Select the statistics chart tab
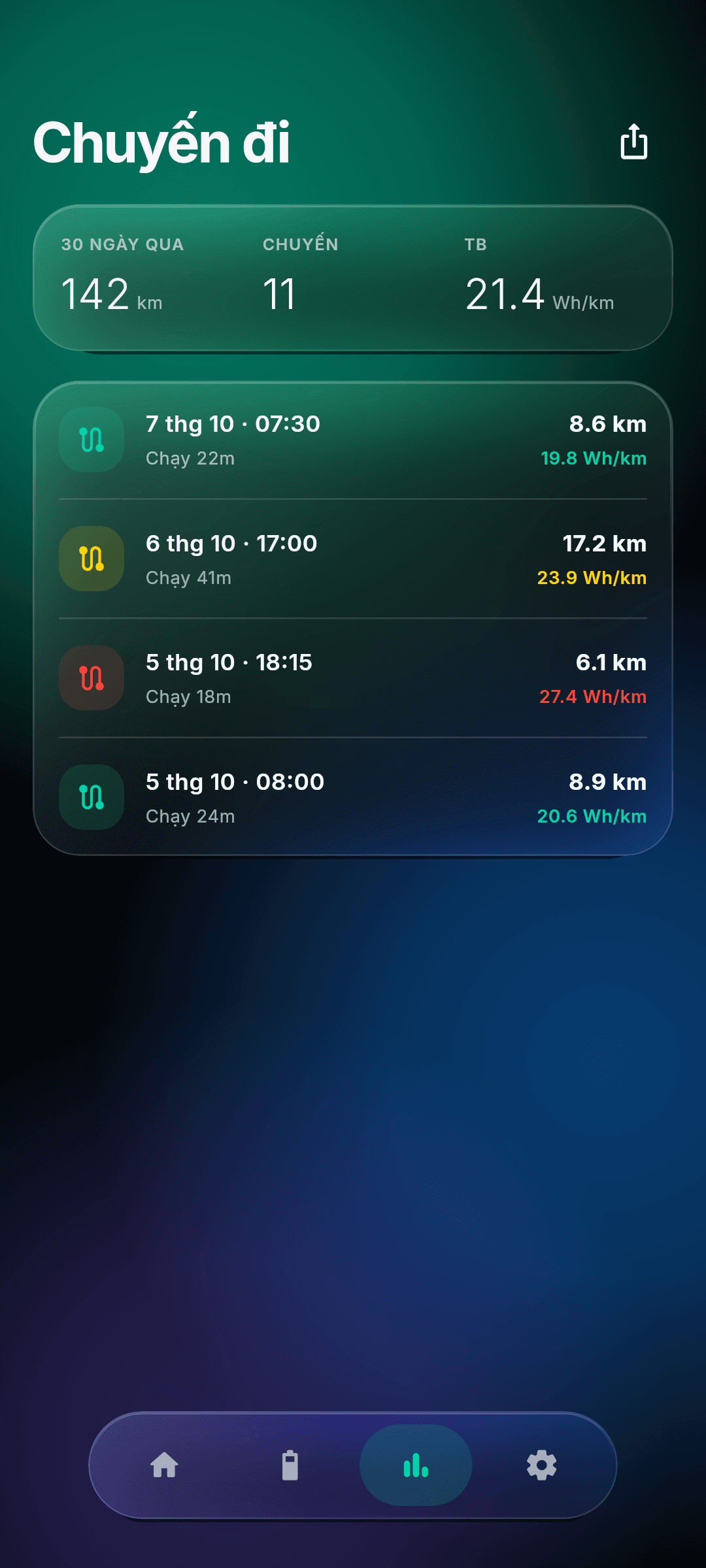This screenshot has width=706, height=1568. (416, 1465)
